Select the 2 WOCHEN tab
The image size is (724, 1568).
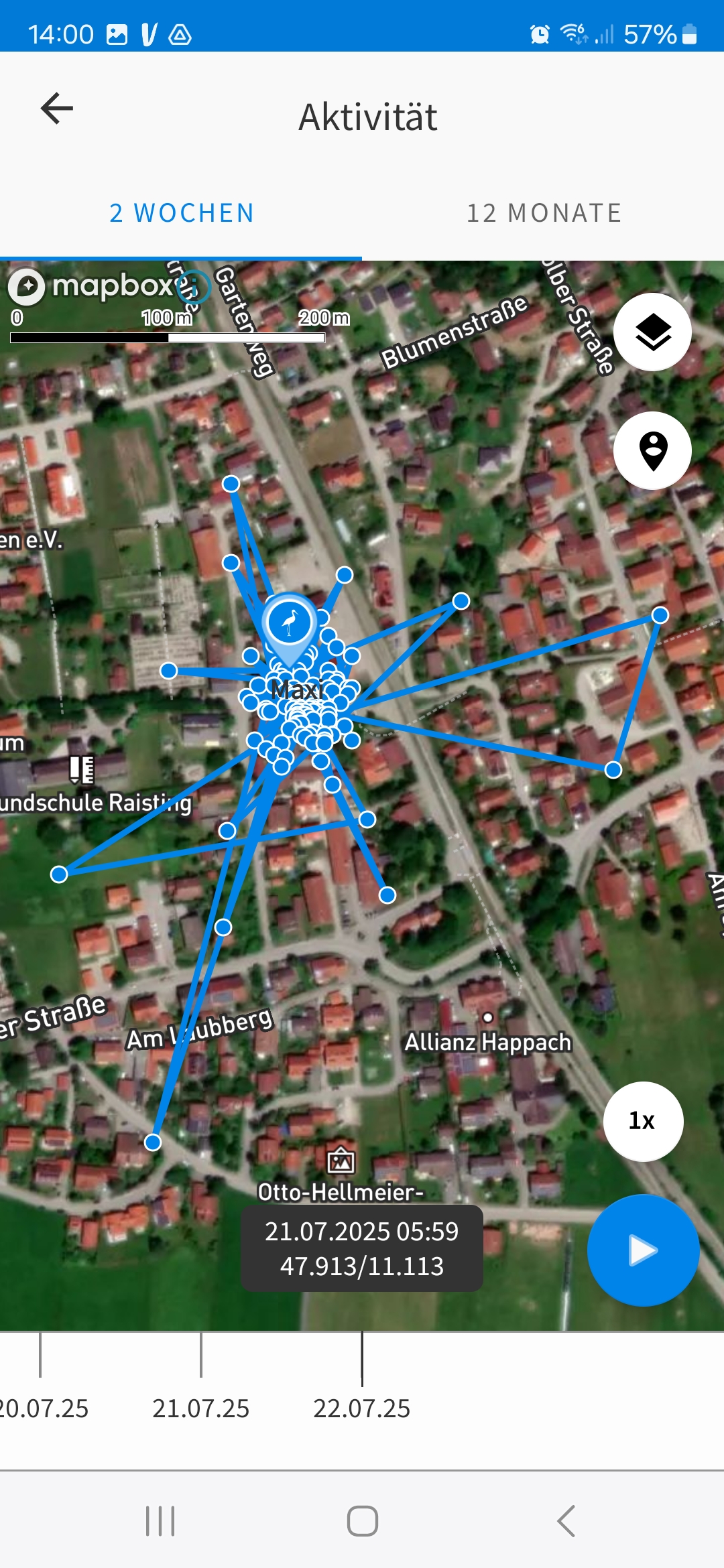(x=181, y=213)
